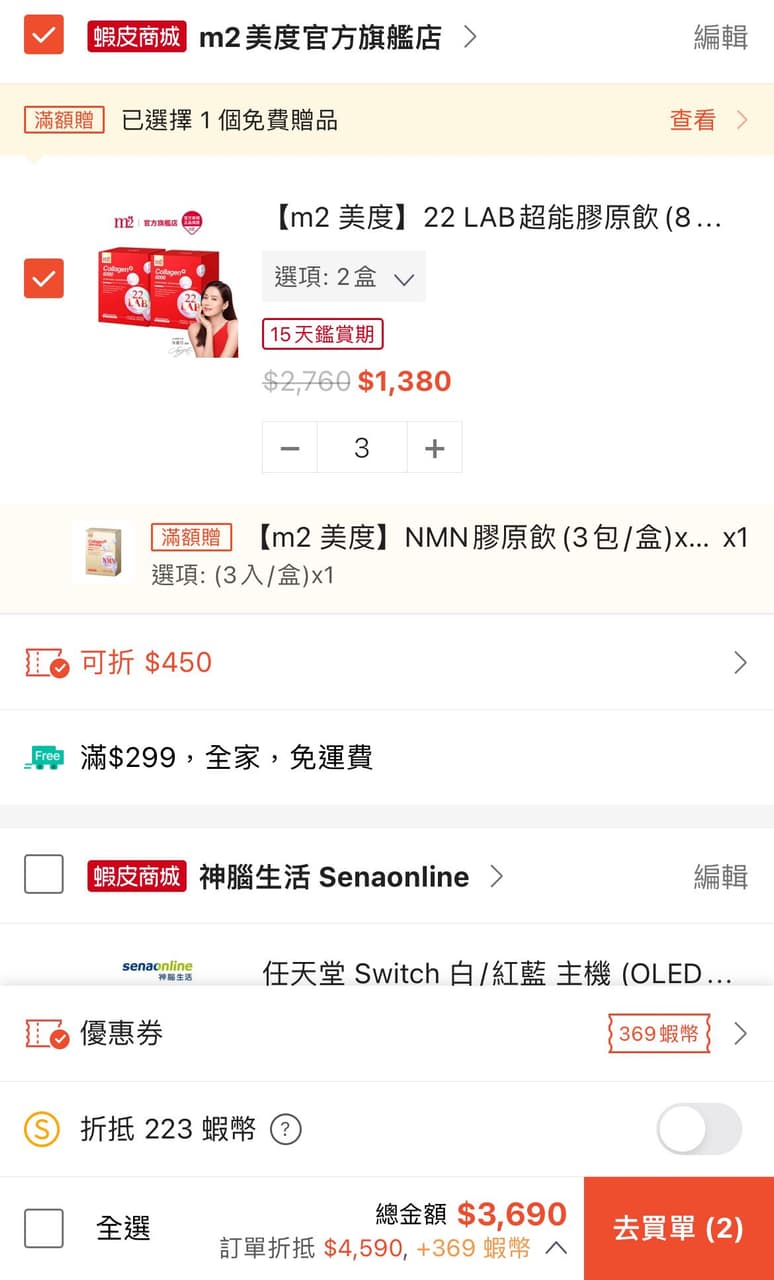The image size is (774, 1280).
Task: Click the 蝦皮商城 badge beside Senaonline
Action: tap(140, 876)
